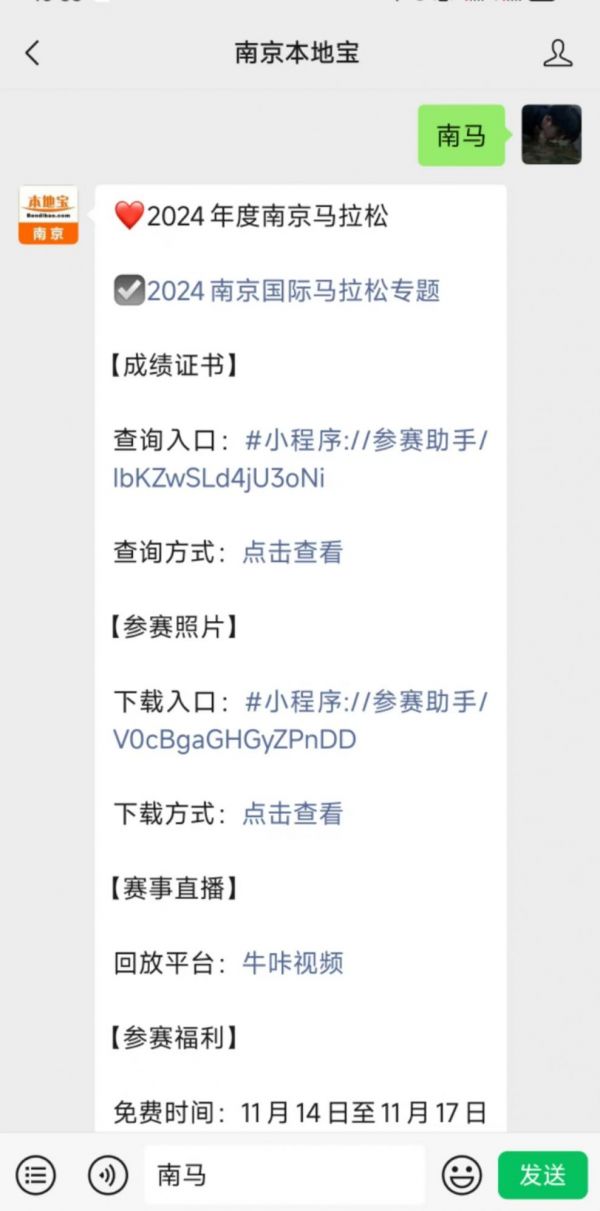Send the message with 发送

[543, 1175]
